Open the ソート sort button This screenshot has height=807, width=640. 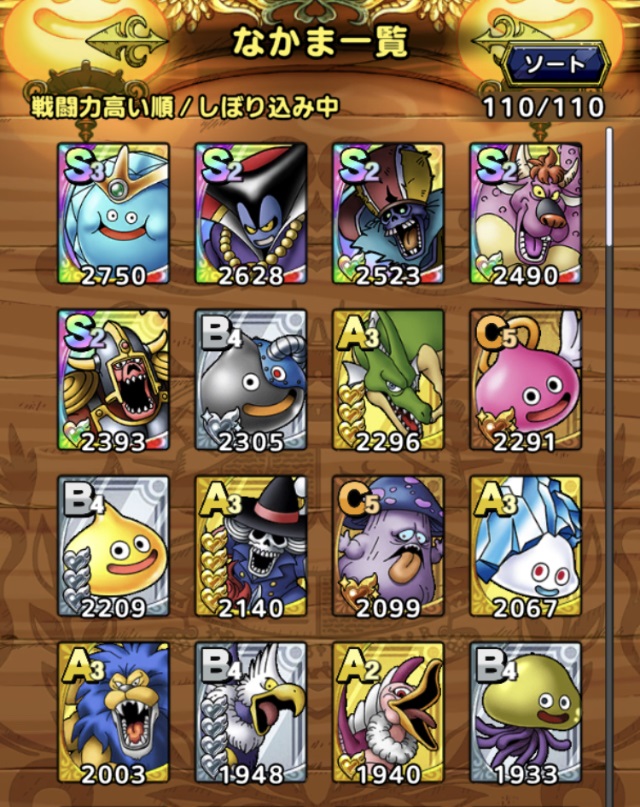coord(556,64)
